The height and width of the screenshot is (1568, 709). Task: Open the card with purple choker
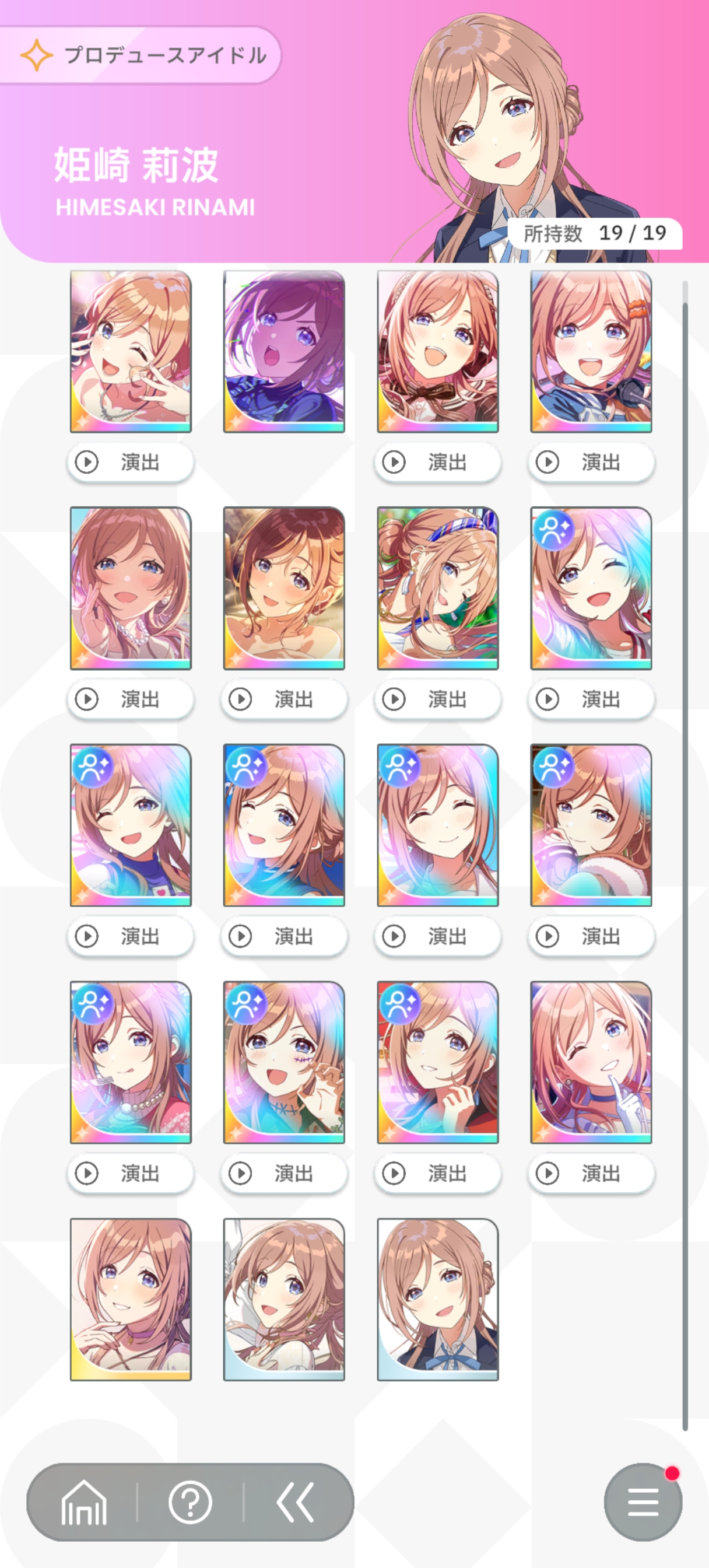click(x=130, y=1299)
